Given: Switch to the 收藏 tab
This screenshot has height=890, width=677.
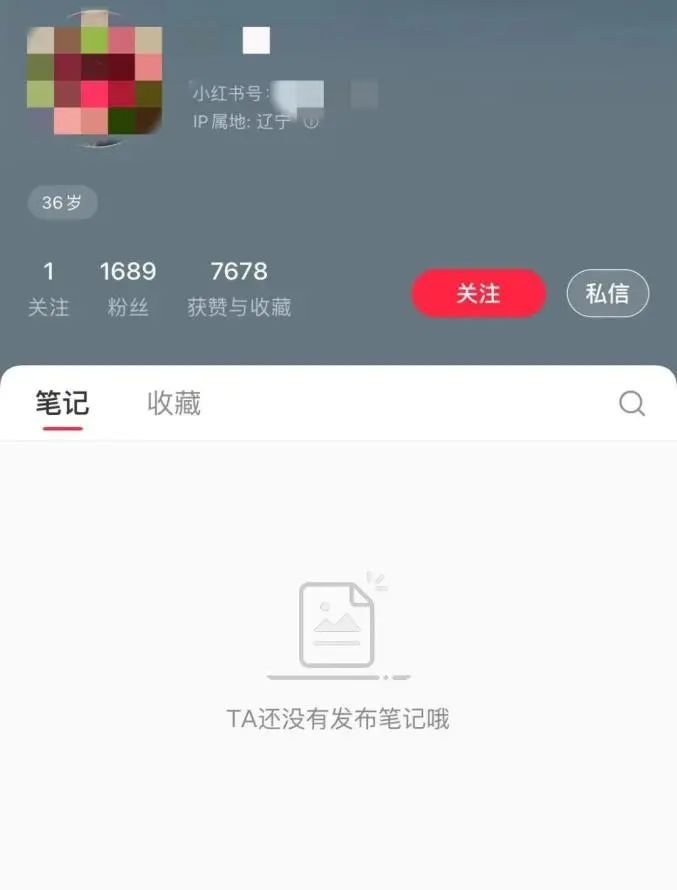Looking at the screenshot, I should (x=174, y=403).
